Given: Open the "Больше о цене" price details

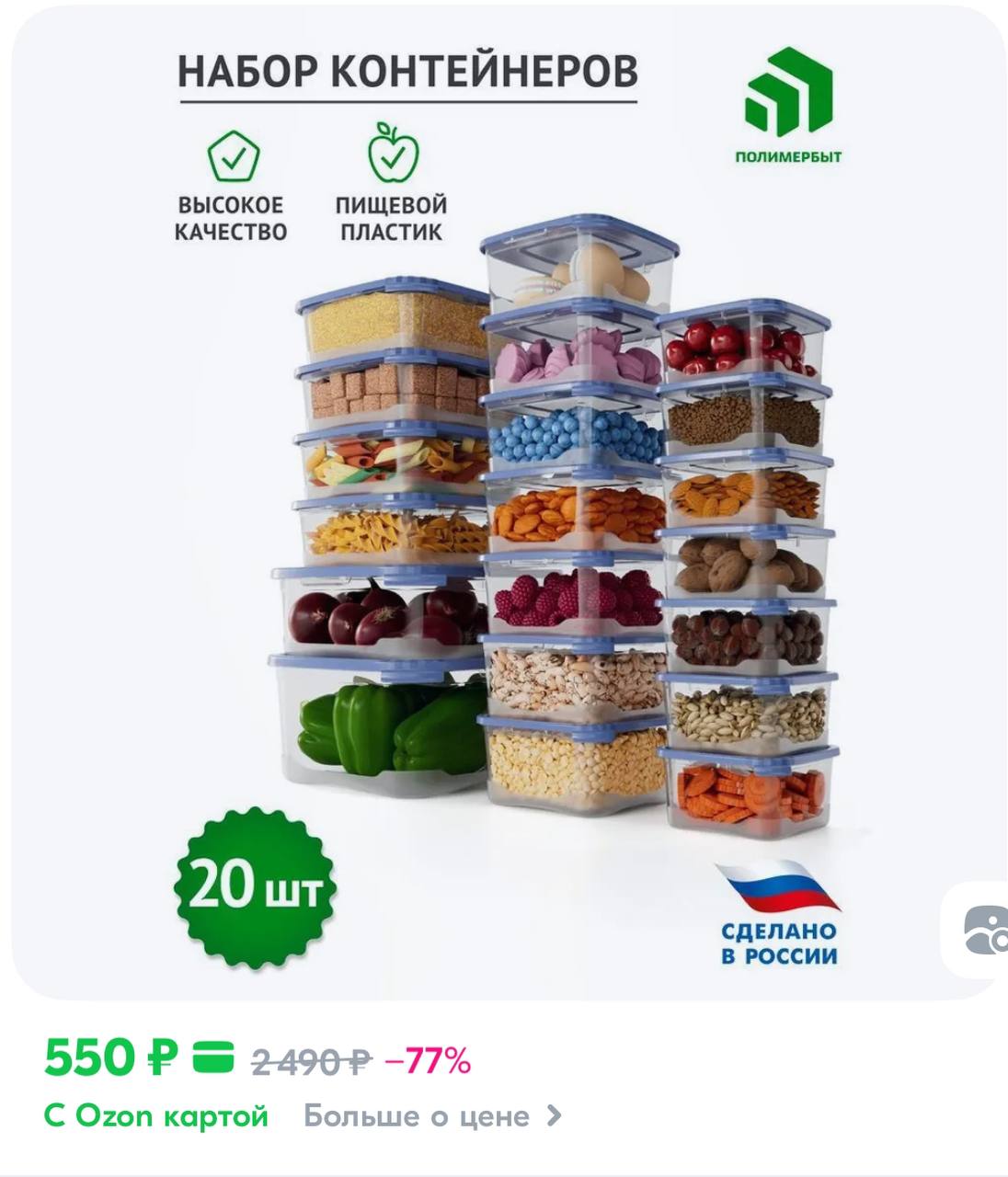Looking at the screenshot, I should click(x=432, y=1116).
